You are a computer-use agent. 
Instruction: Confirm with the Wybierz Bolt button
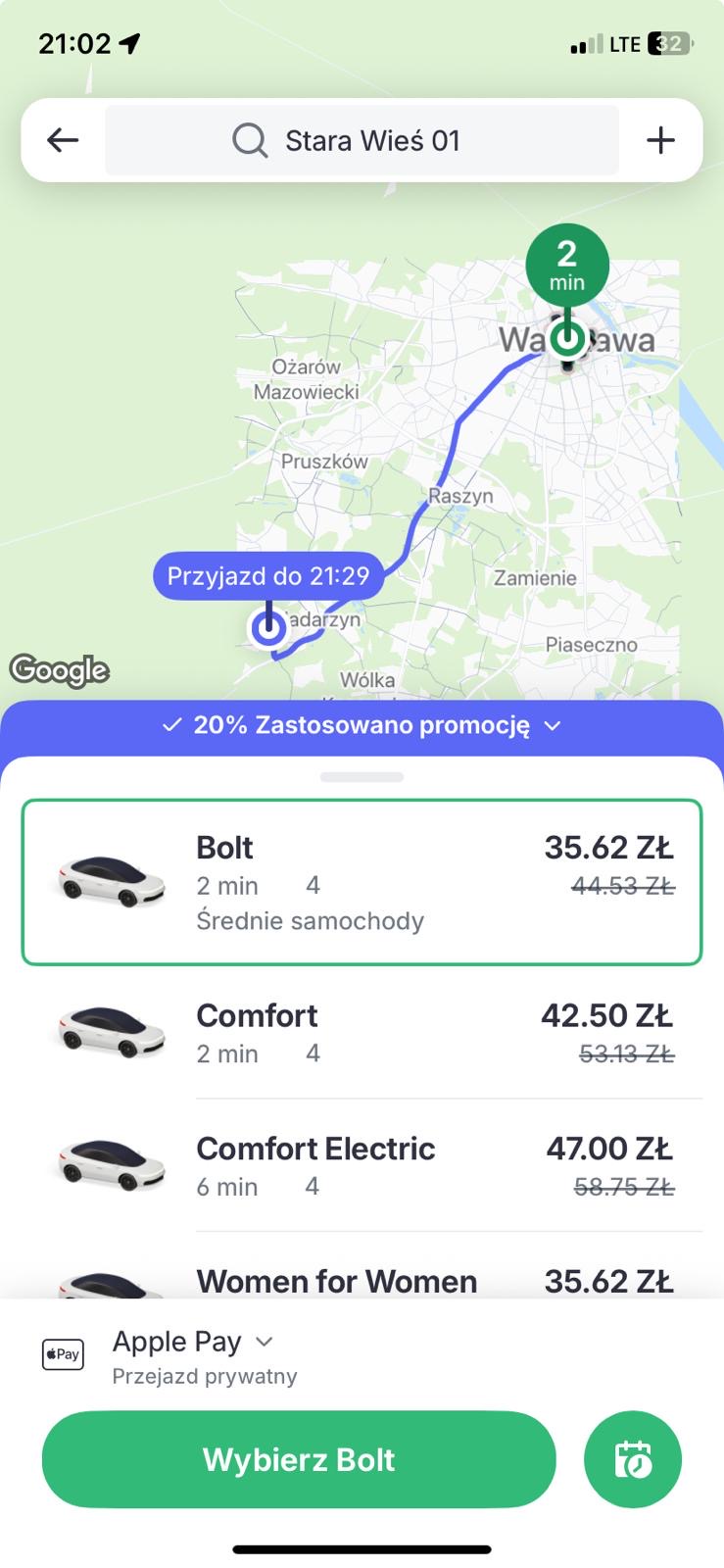click(x=299, y=1459)
